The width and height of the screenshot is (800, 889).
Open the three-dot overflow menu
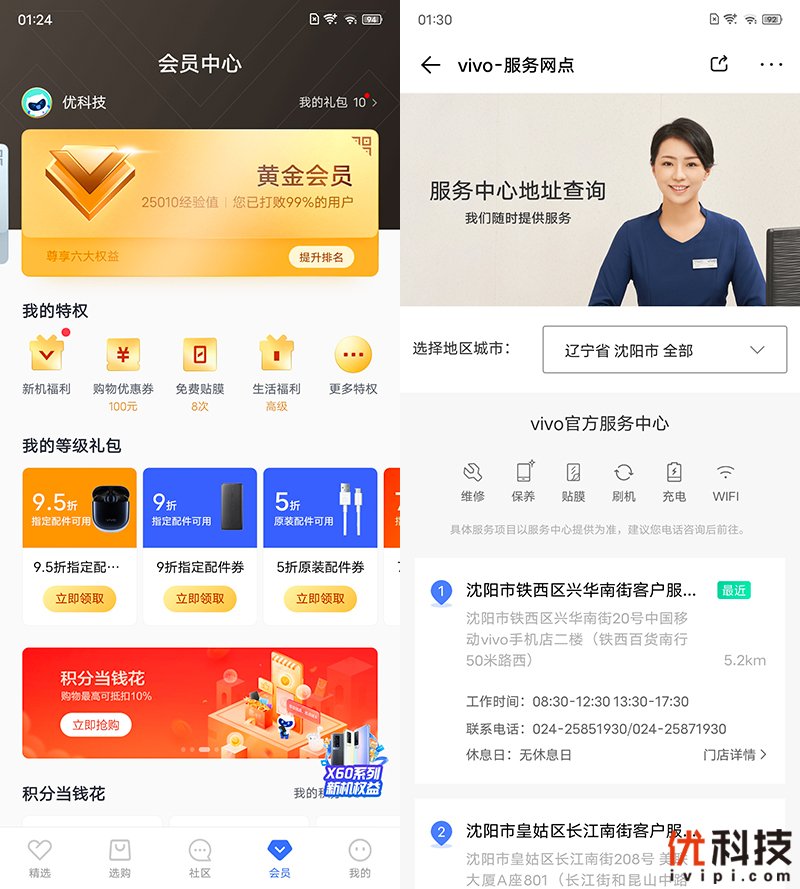point(771,65)
